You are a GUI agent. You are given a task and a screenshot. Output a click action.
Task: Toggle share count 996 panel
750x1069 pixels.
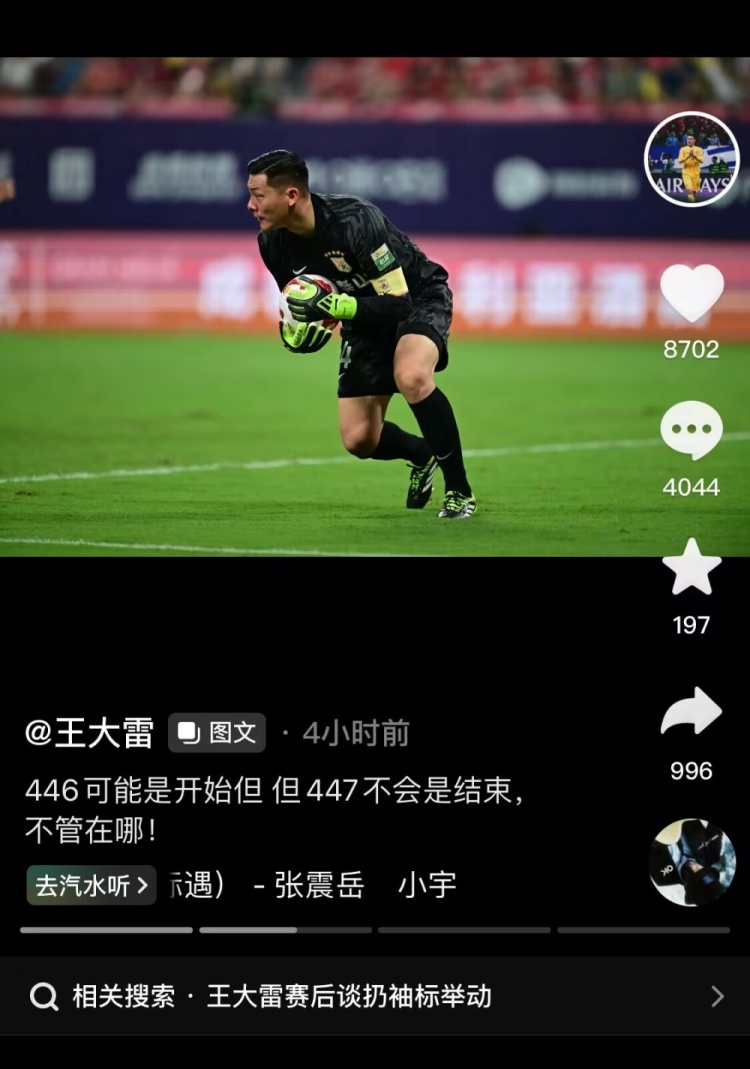coord(691,712)
